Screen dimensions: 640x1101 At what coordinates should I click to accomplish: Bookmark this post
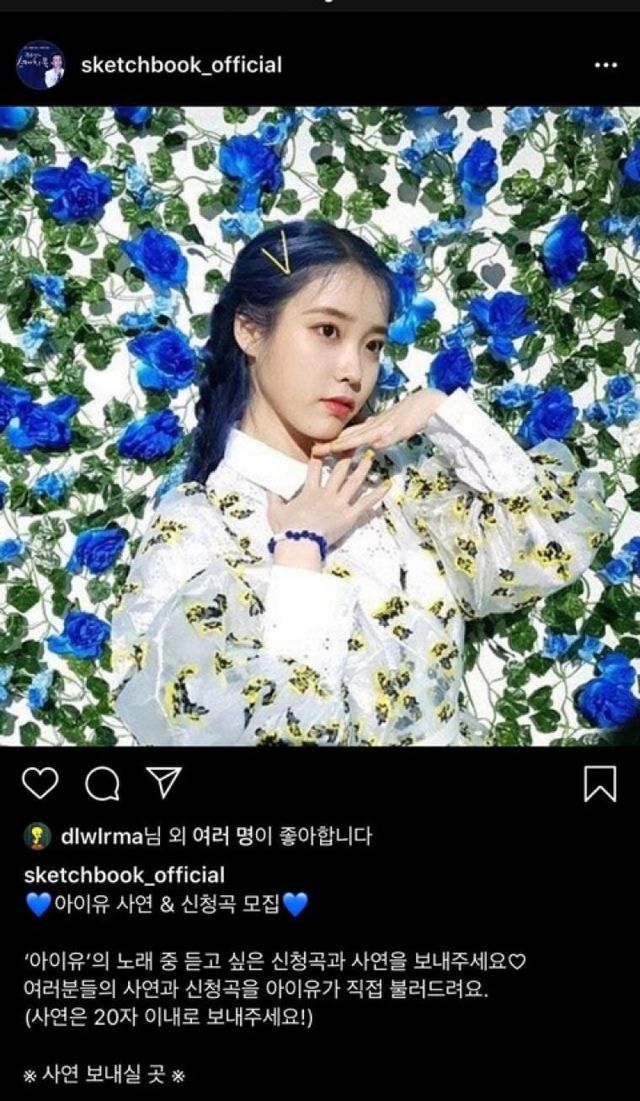(x=599, y=785)
